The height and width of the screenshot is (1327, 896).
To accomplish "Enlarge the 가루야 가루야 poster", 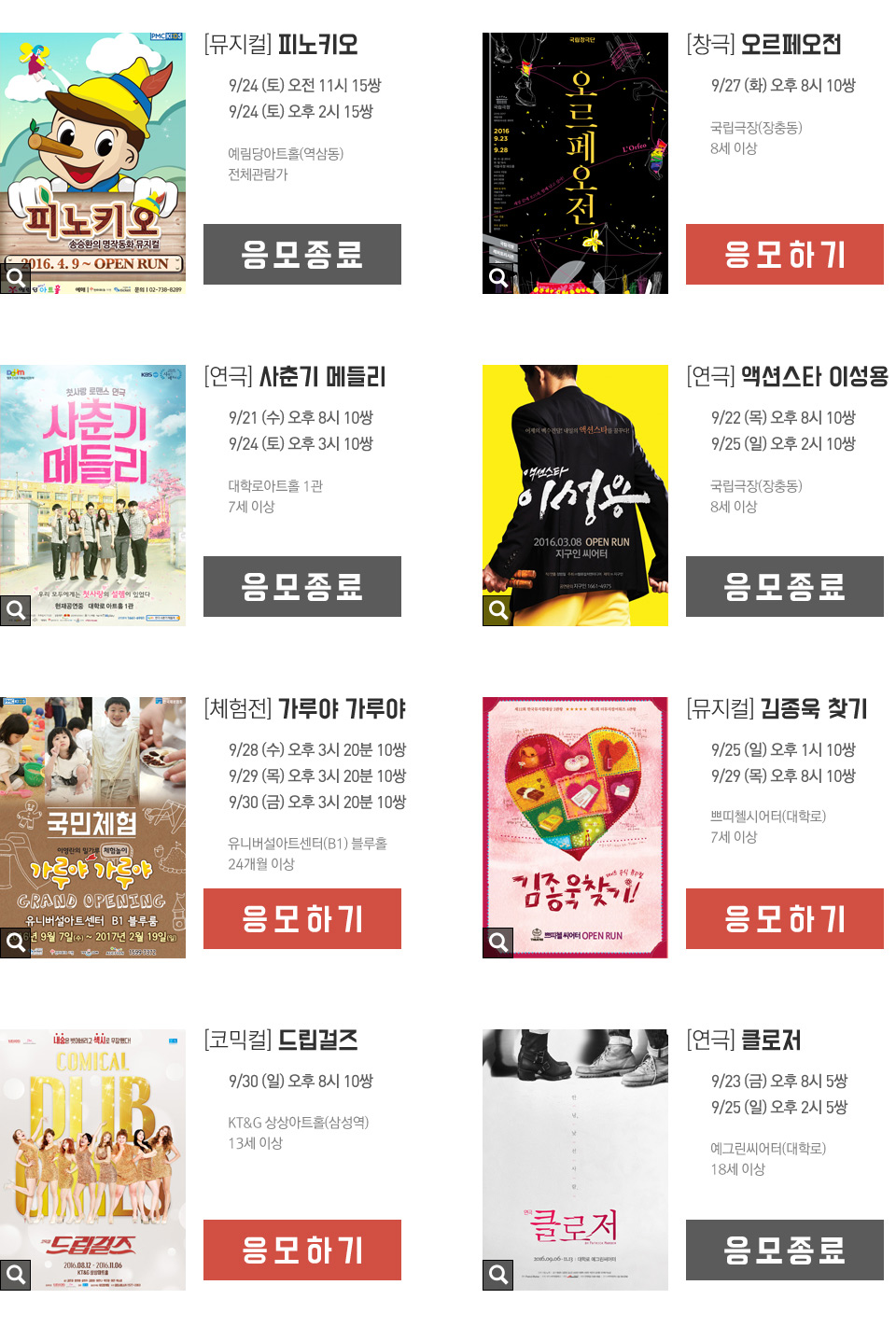I will click(16, 943).
